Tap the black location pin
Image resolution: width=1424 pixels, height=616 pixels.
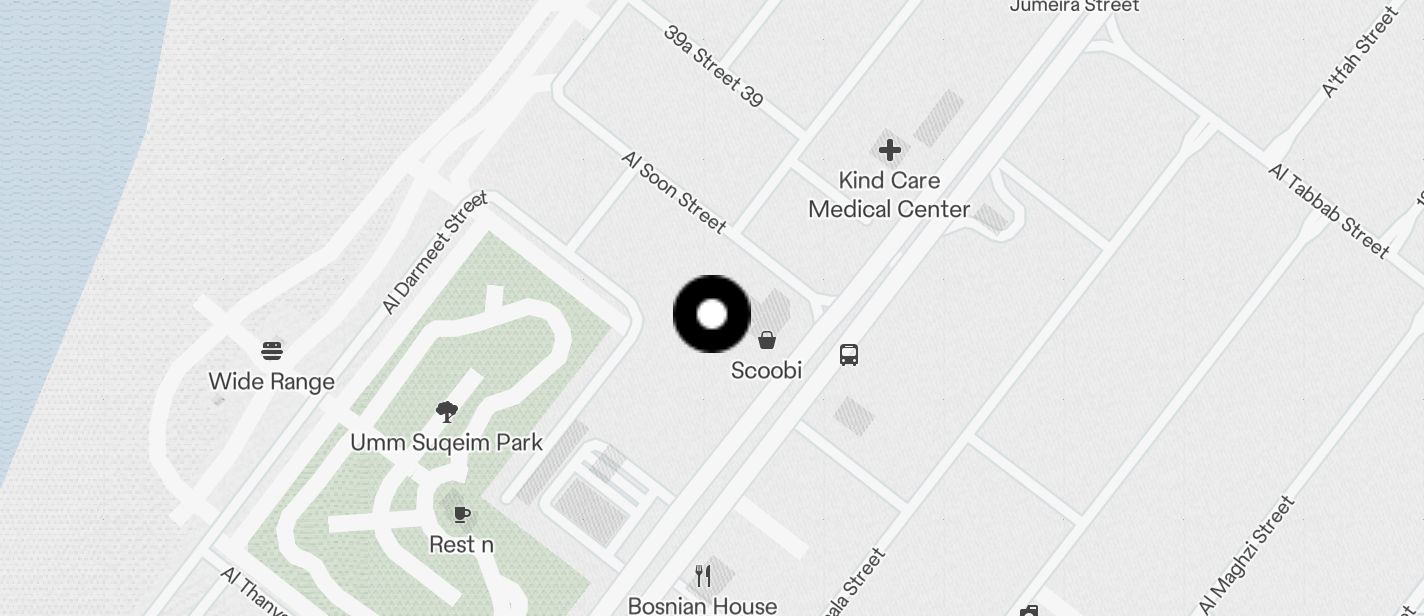click(712, 314)
